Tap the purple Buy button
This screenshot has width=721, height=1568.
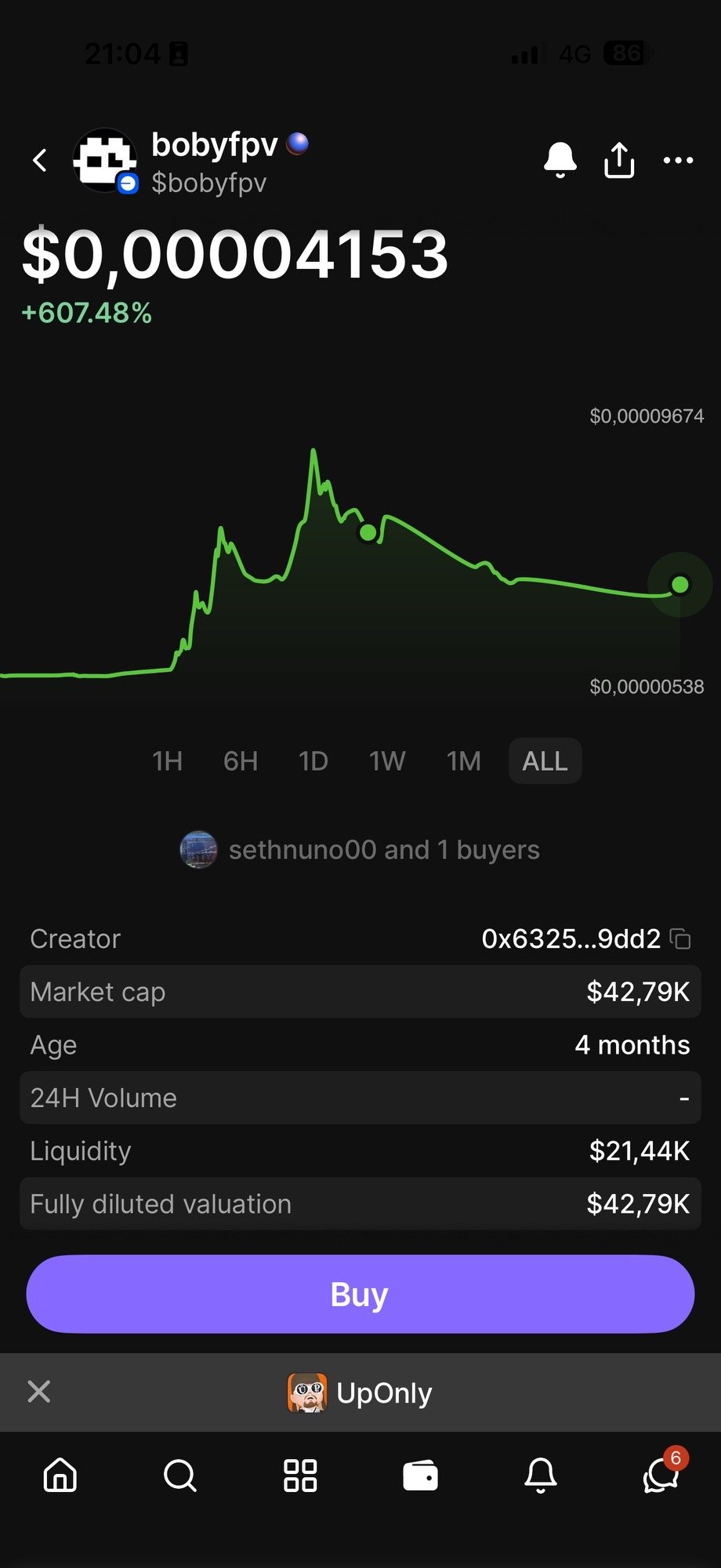coord(360,1294)
